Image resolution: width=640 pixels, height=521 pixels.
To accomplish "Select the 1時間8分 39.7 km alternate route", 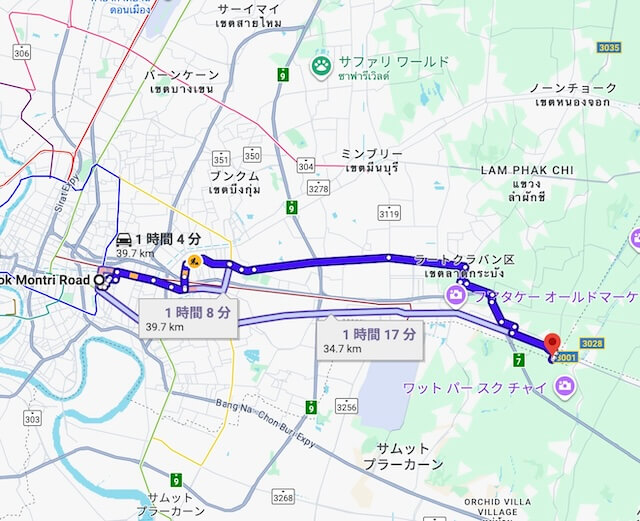I will coord(188,319).
